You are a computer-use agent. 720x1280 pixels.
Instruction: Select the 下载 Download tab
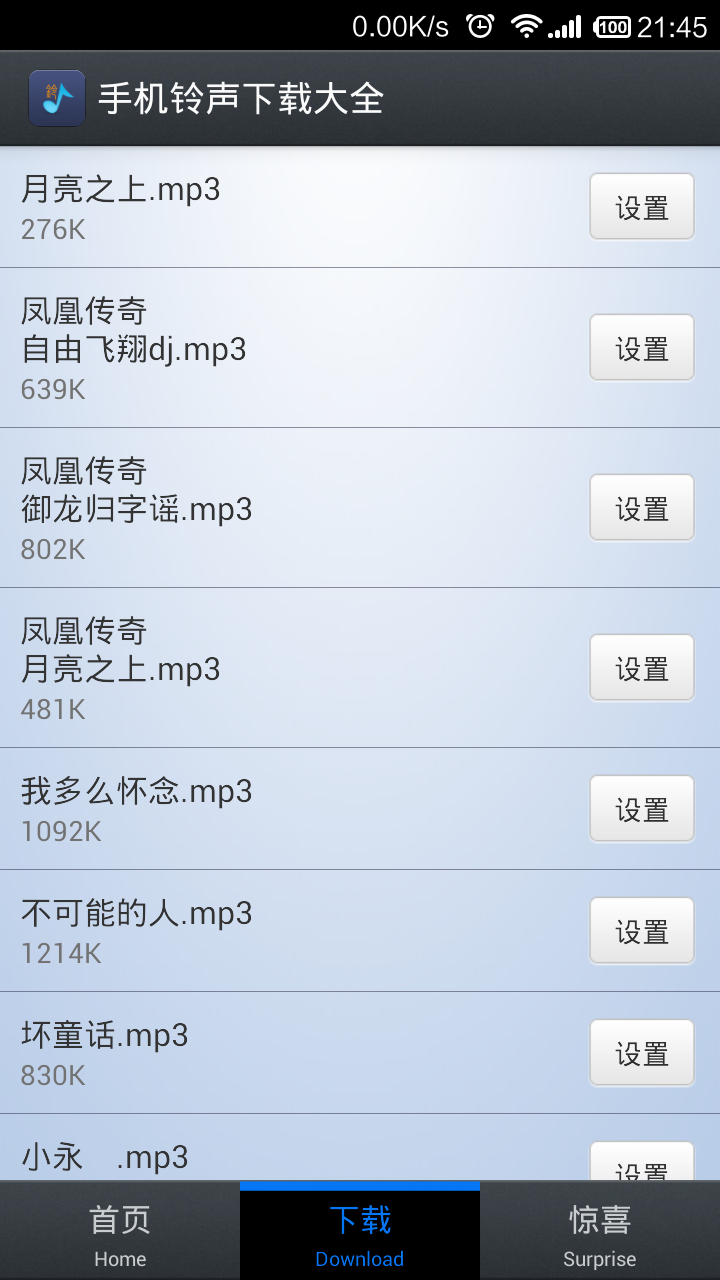(x=360, y=1232)
